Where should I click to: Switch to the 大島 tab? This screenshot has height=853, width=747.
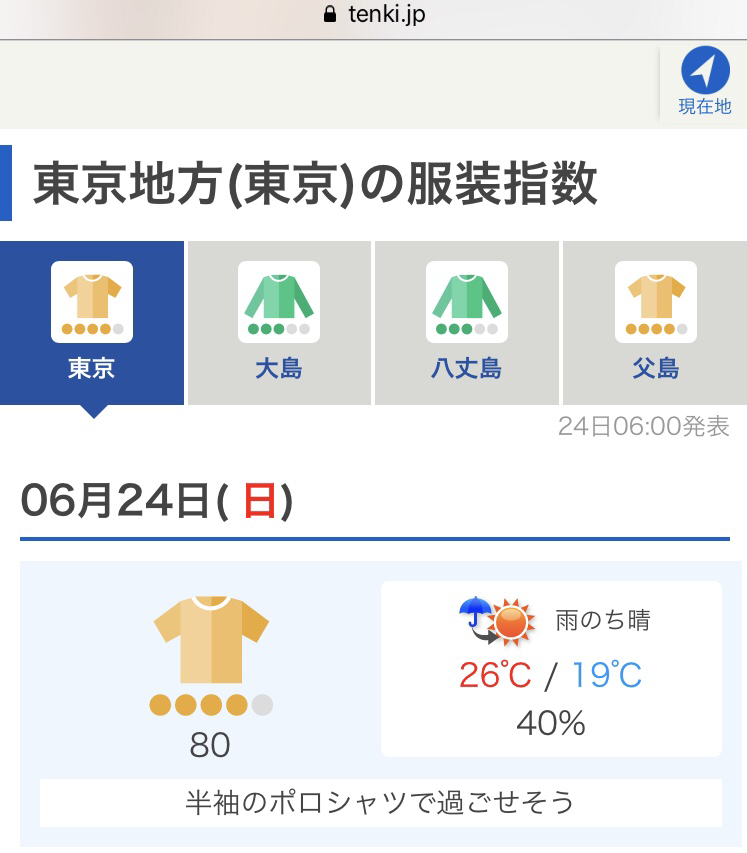click(x=279, y=323)
